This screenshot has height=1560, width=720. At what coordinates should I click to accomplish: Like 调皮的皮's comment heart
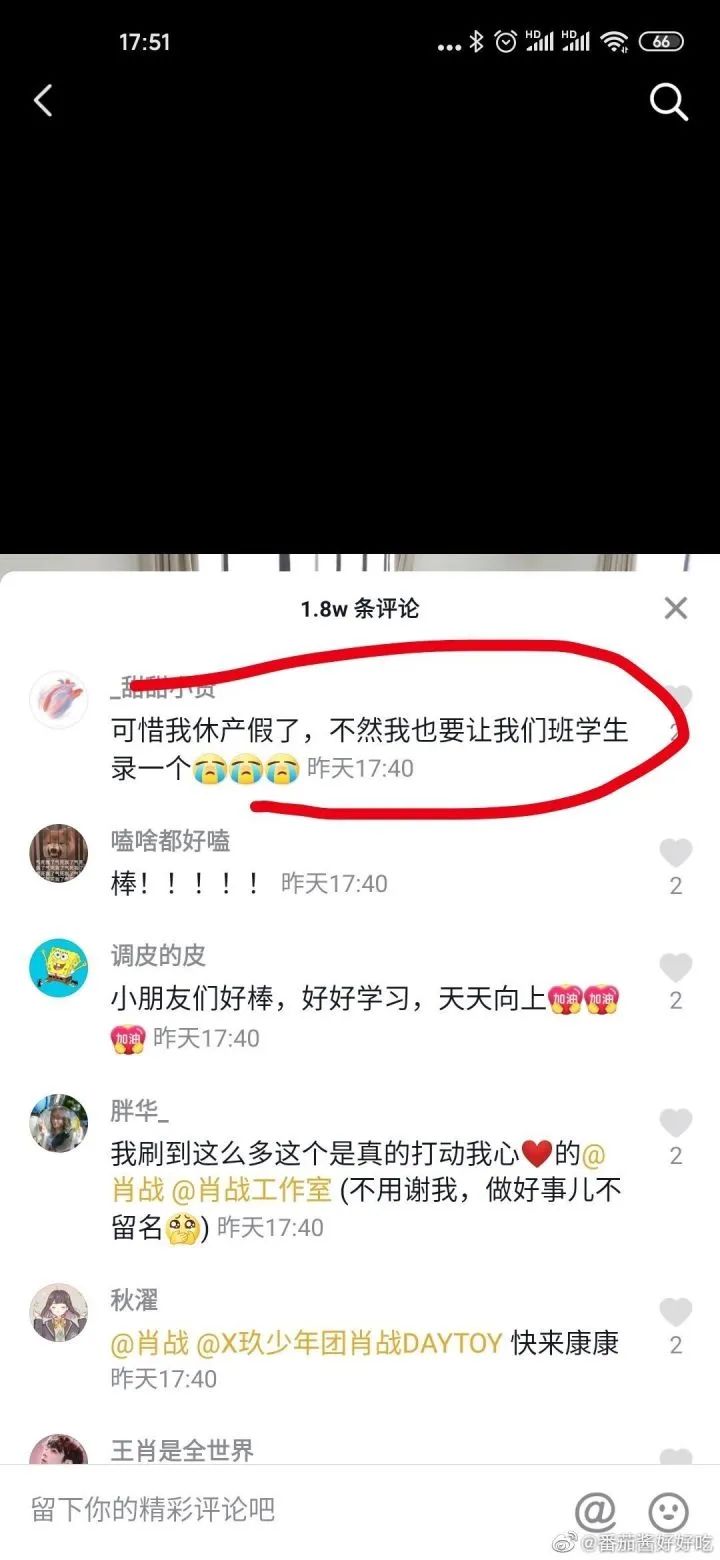coord(676,967)
